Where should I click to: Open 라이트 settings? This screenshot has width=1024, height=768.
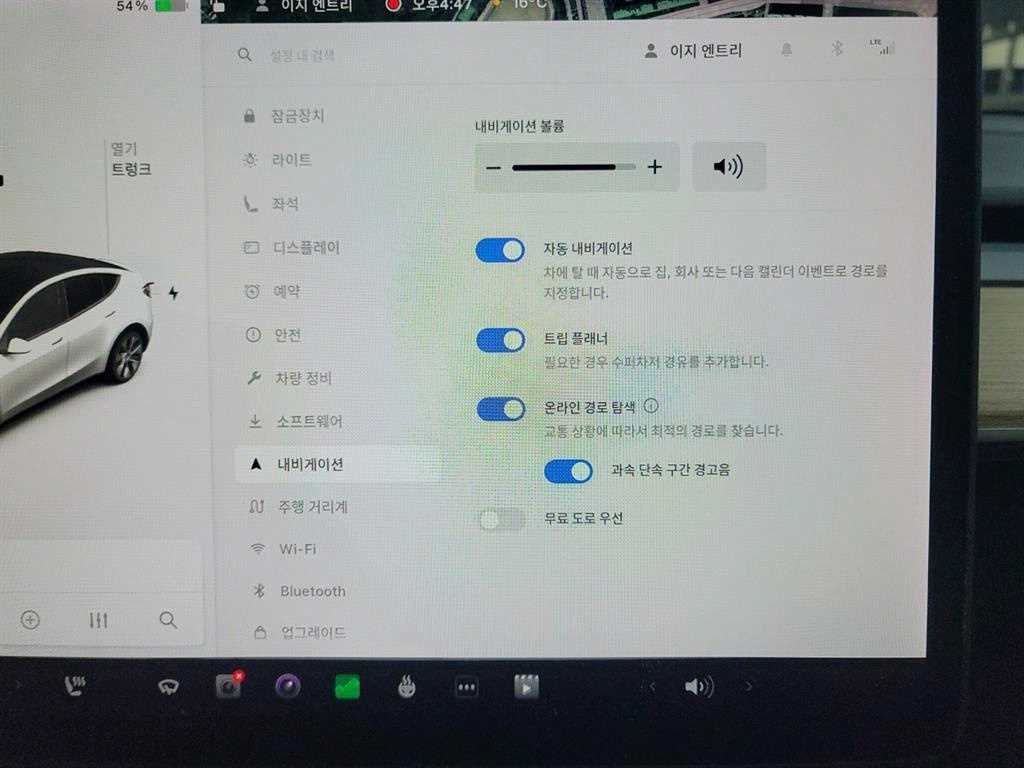click(x=291, y=160)
